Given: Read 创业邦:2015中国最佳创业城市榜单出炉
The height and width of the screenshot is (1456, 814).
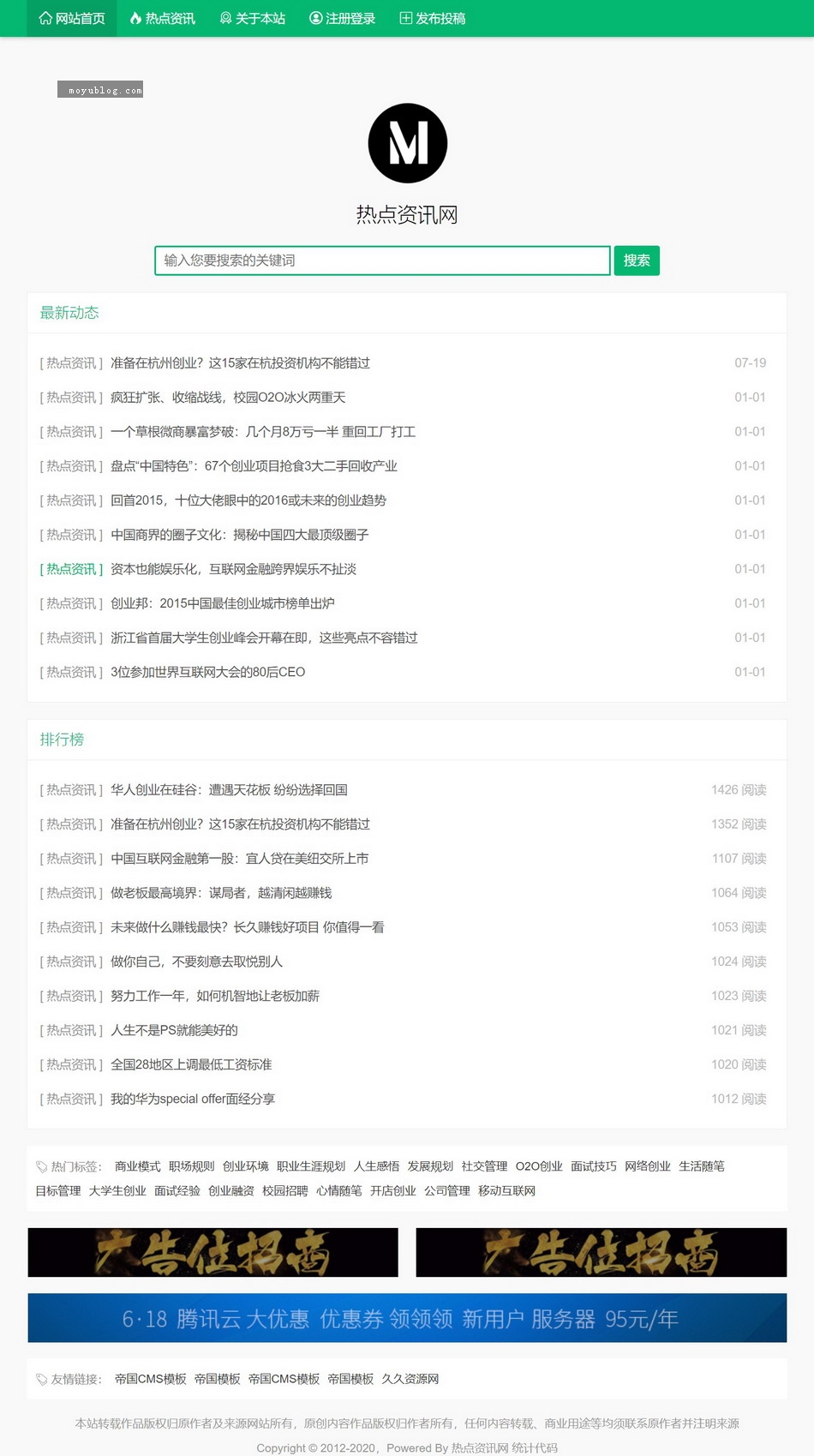Looking at the screenshot, I should pos(223,603).
